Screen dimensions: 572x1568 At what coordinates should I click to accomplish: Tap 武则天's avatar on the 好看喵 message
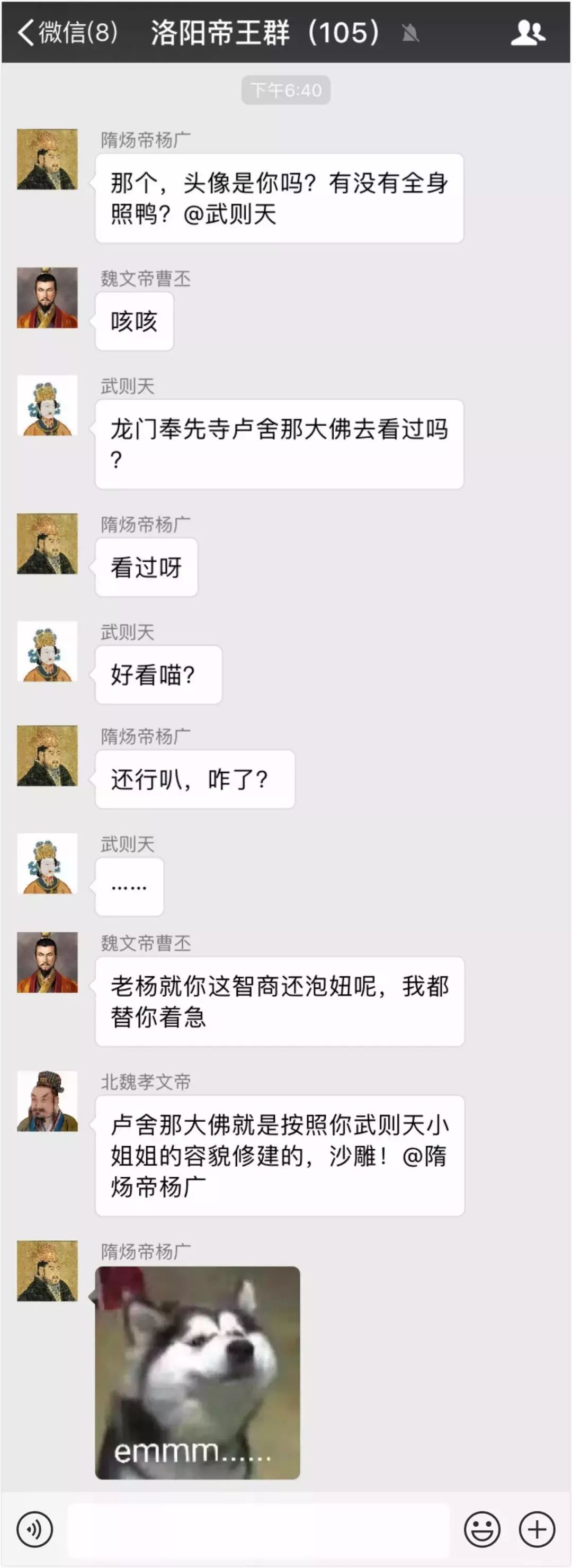[48, 651]
